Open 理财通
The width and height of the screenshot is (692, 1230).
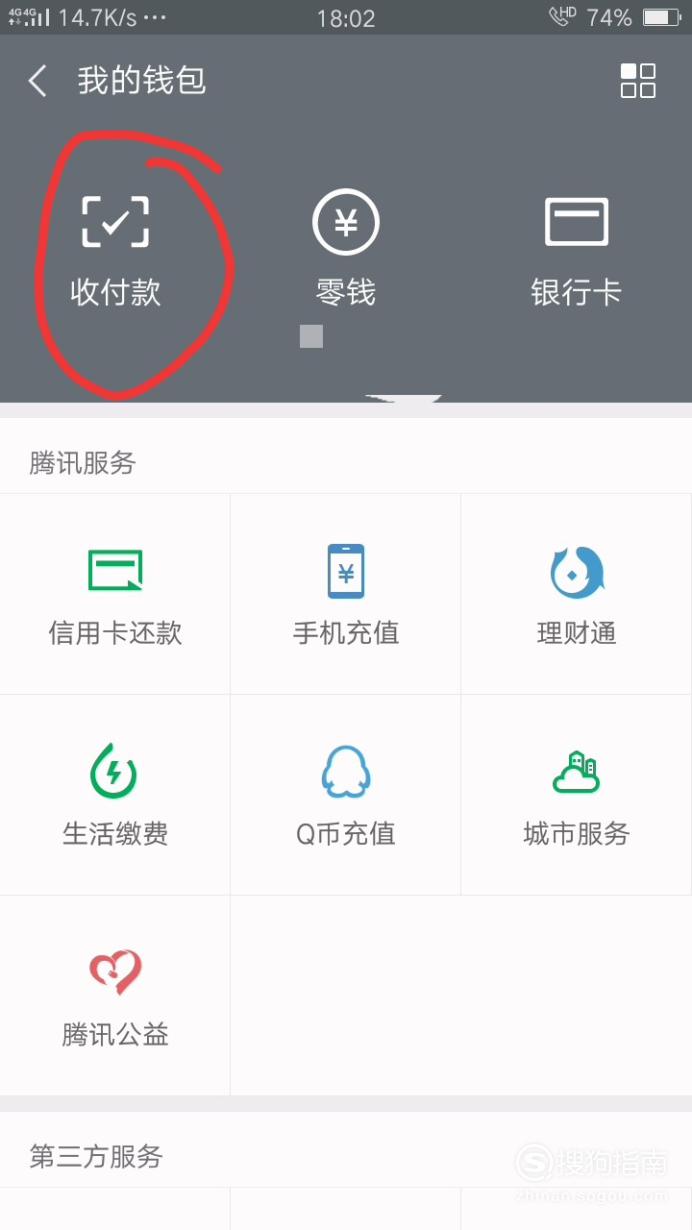point(576,594)
